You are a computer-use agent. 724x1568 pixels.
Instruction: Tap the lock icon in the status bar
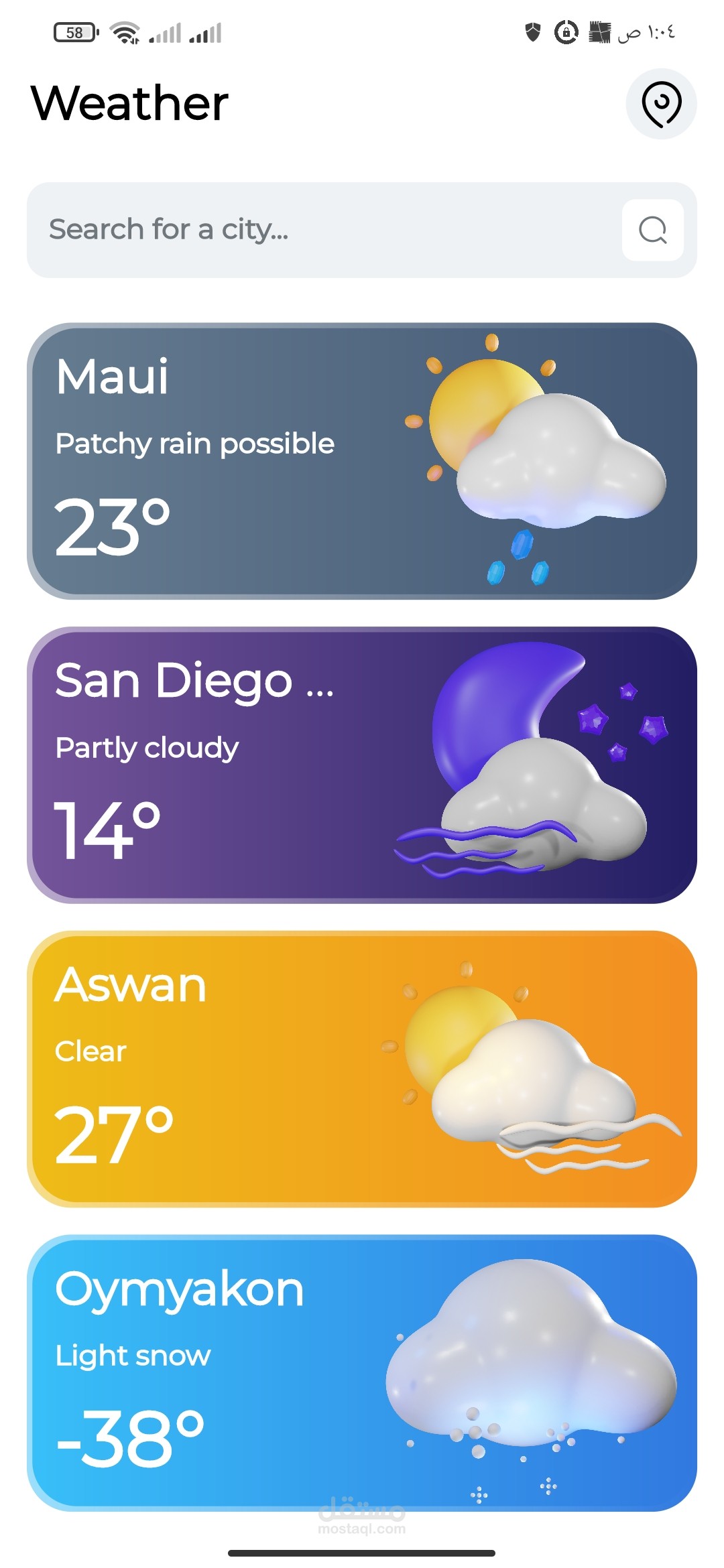(565, 32)
